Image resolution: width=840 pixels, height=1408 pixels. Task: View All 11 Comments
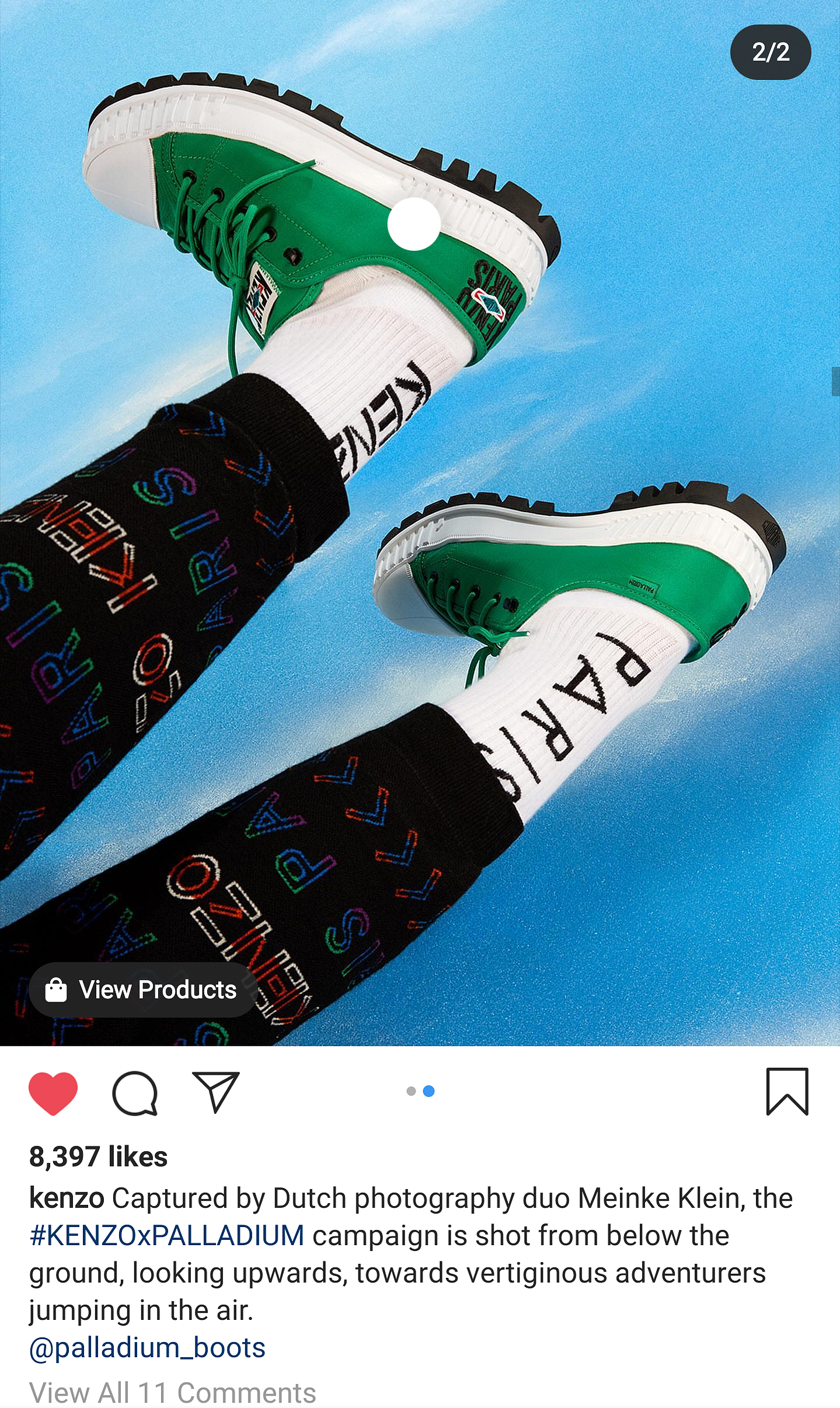[173, 1392]
